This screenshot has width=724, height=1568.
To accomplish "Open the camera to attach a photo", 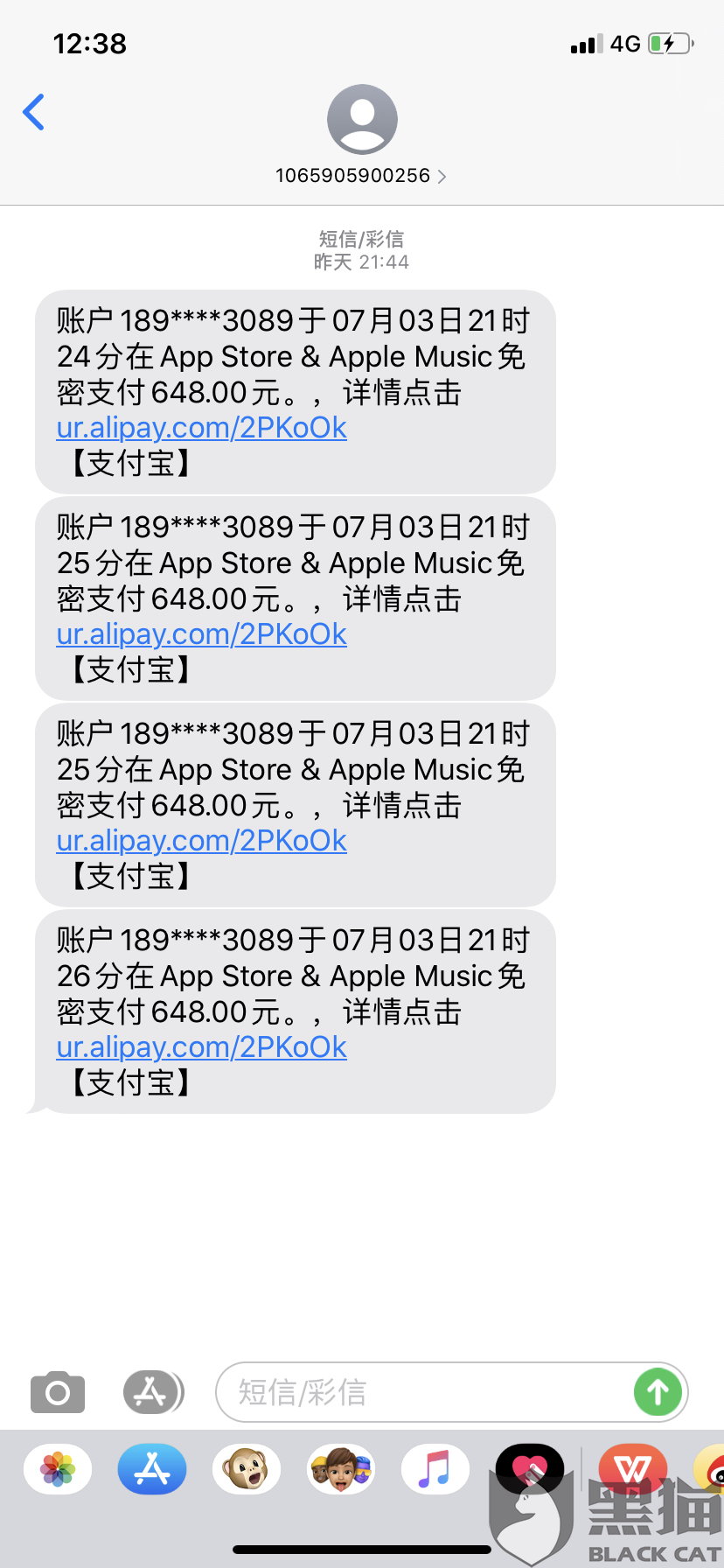I will pyautogui.click(x=58, y=1391).
